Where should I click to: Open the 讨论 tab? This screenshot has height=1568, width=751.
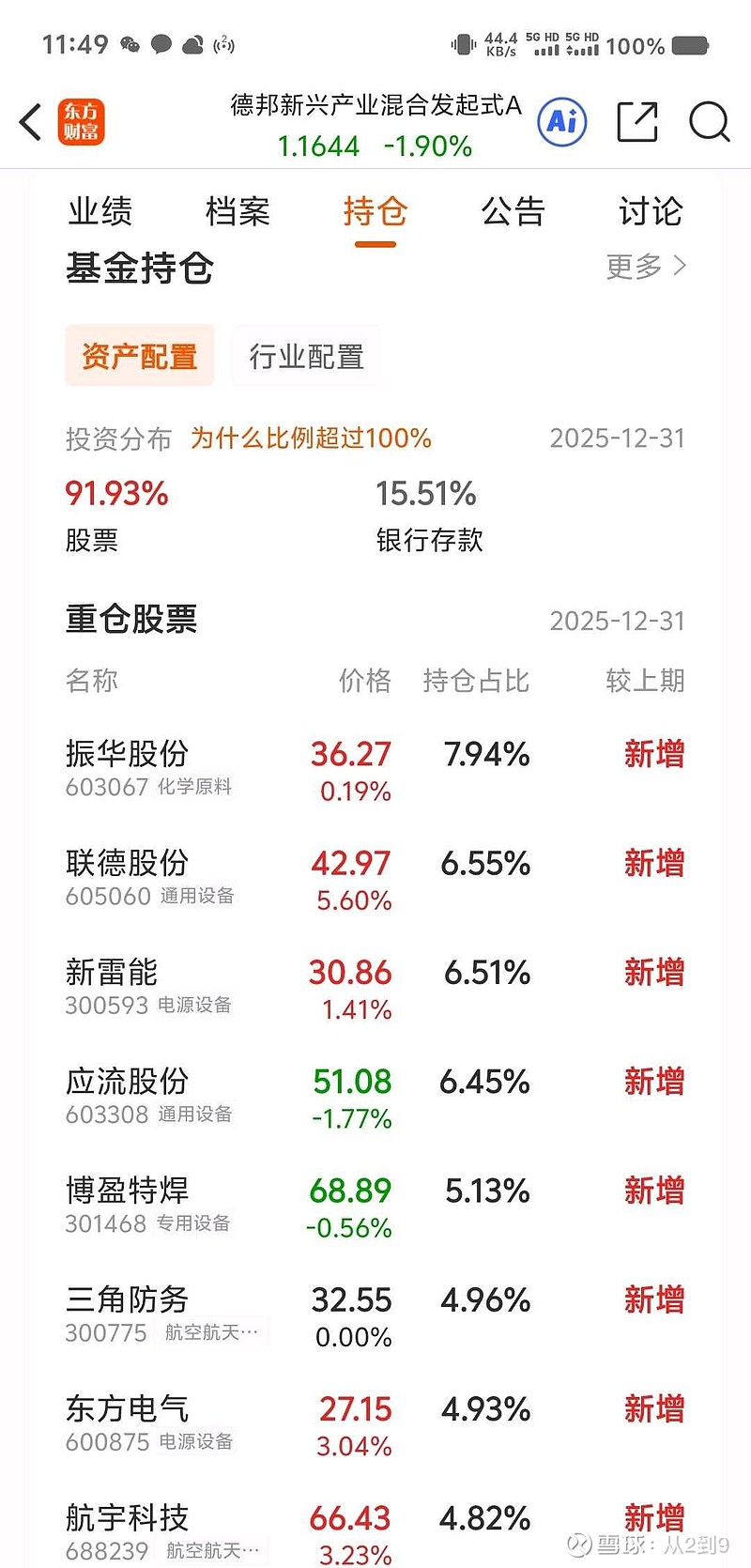[650, 212]
